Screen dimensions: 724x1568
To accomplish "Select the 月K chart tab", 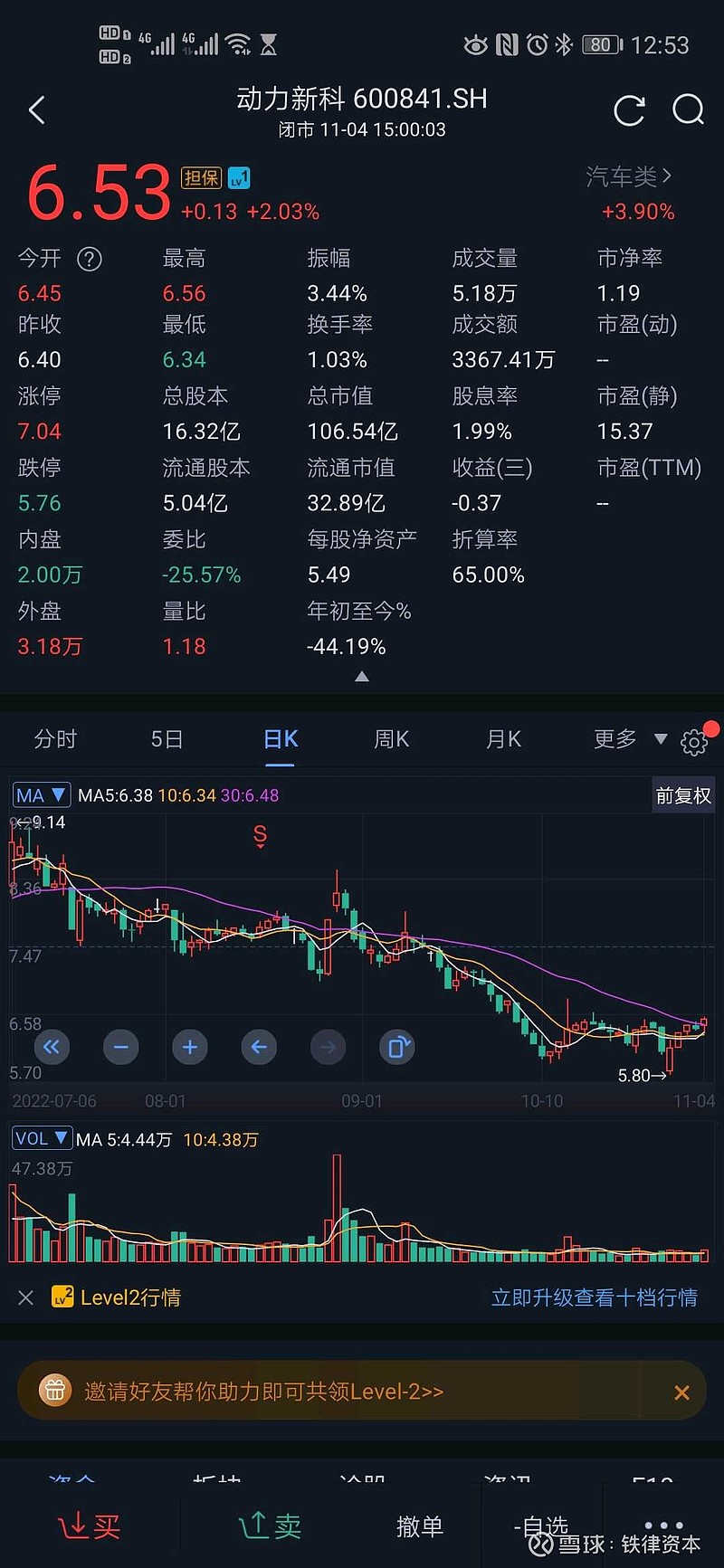I will tap(503, 739).
